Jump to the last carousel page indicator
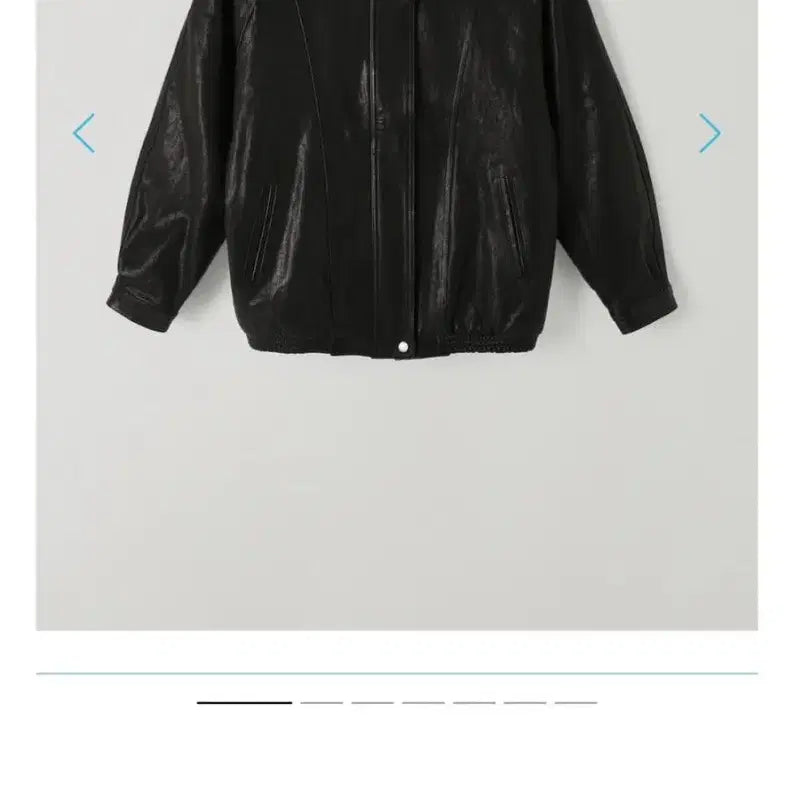Image resolution: width=794 pixels, height=794 pixels. coord(575,703)
